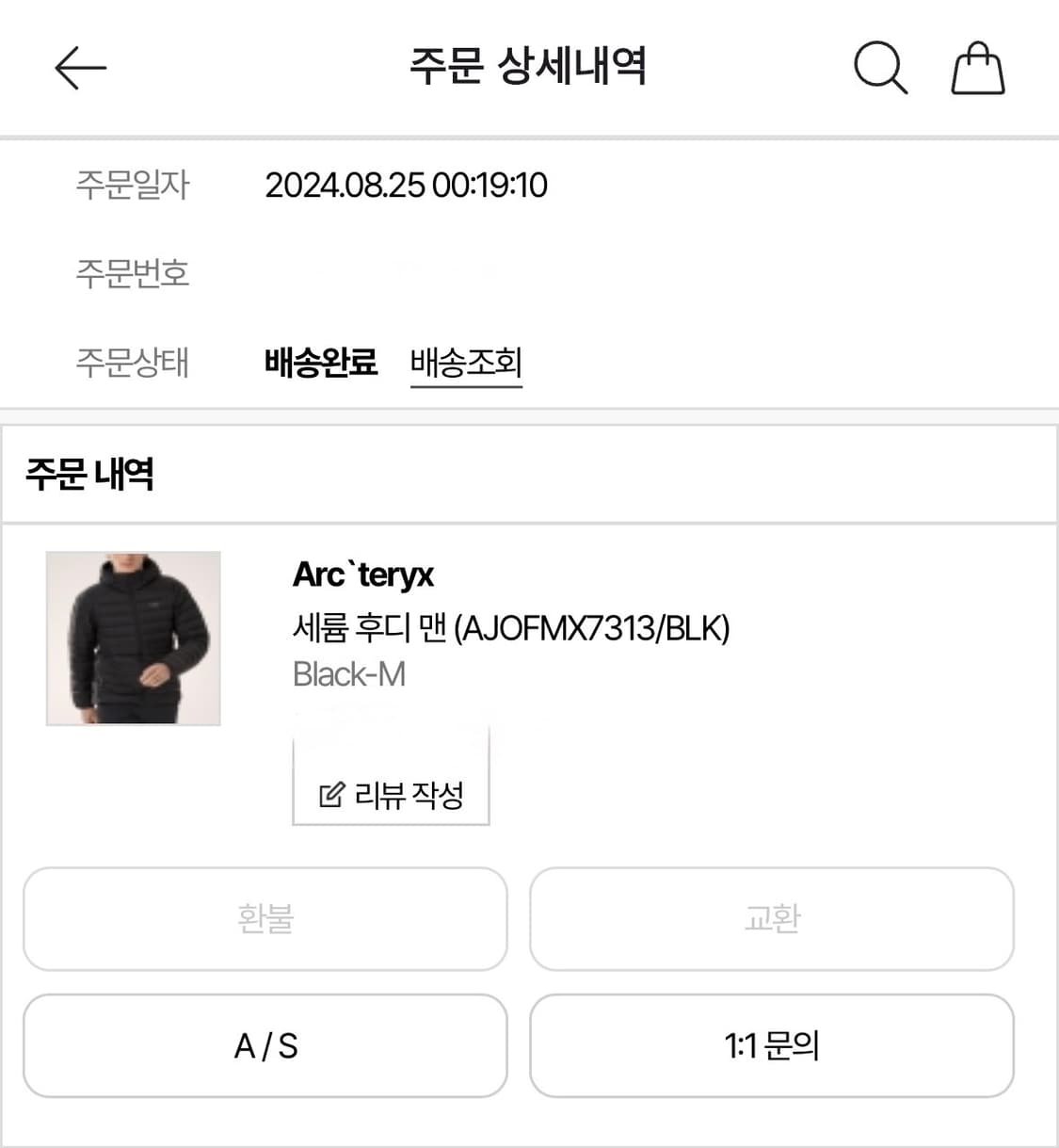Click the 리뷰 작성 button to write a review
The image size is (1059, 1148).
[392, 794]
